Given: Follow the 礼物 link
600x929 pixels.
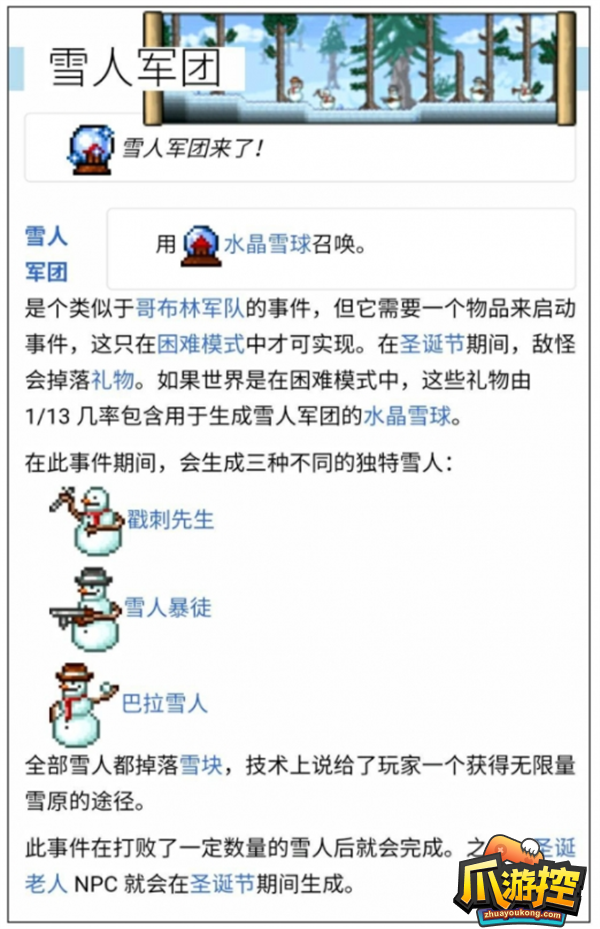Looking at the screenshot, I should tap(114, 381).
